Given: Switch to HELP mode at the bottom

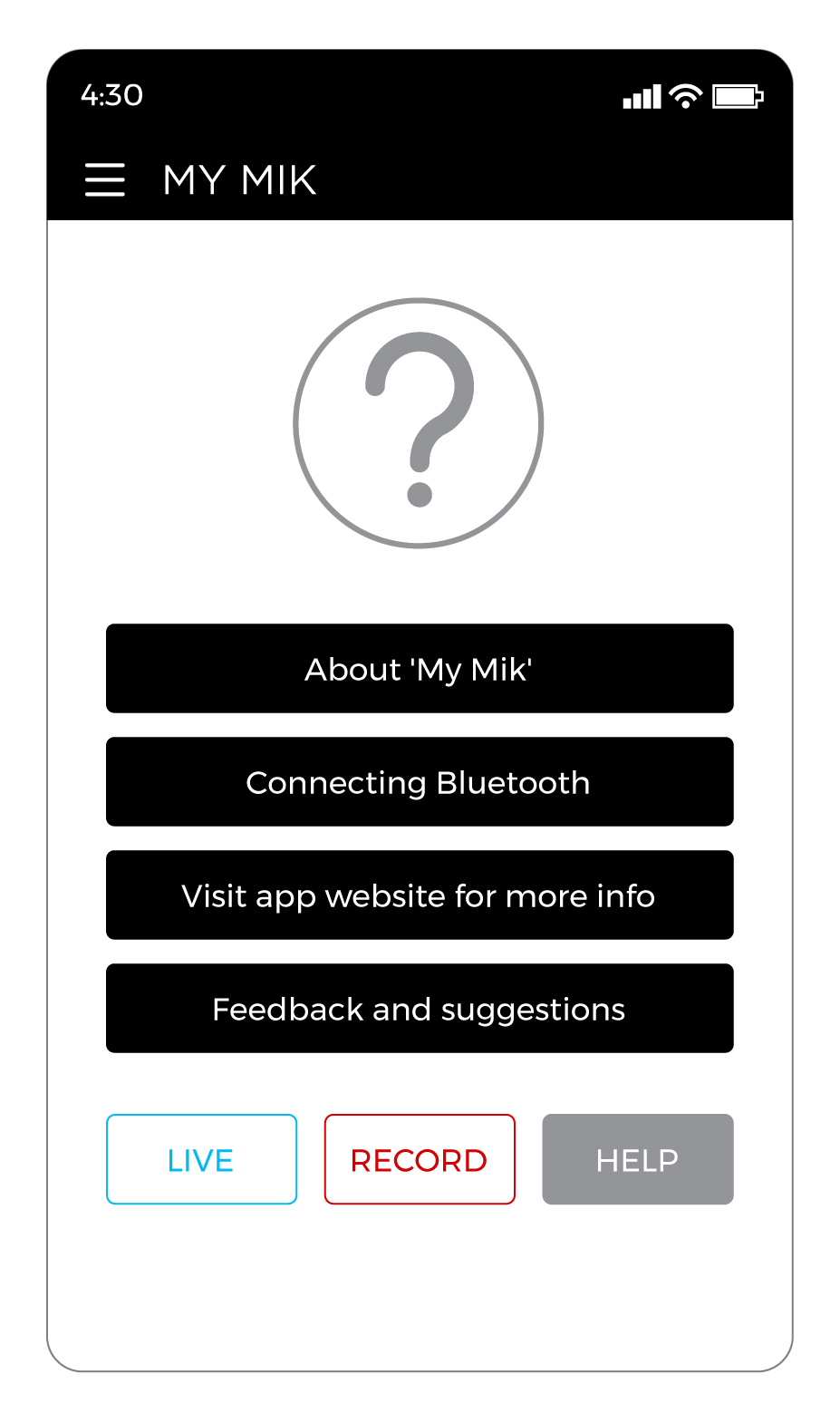Looking at the screenshot, I should (637, 1159).
